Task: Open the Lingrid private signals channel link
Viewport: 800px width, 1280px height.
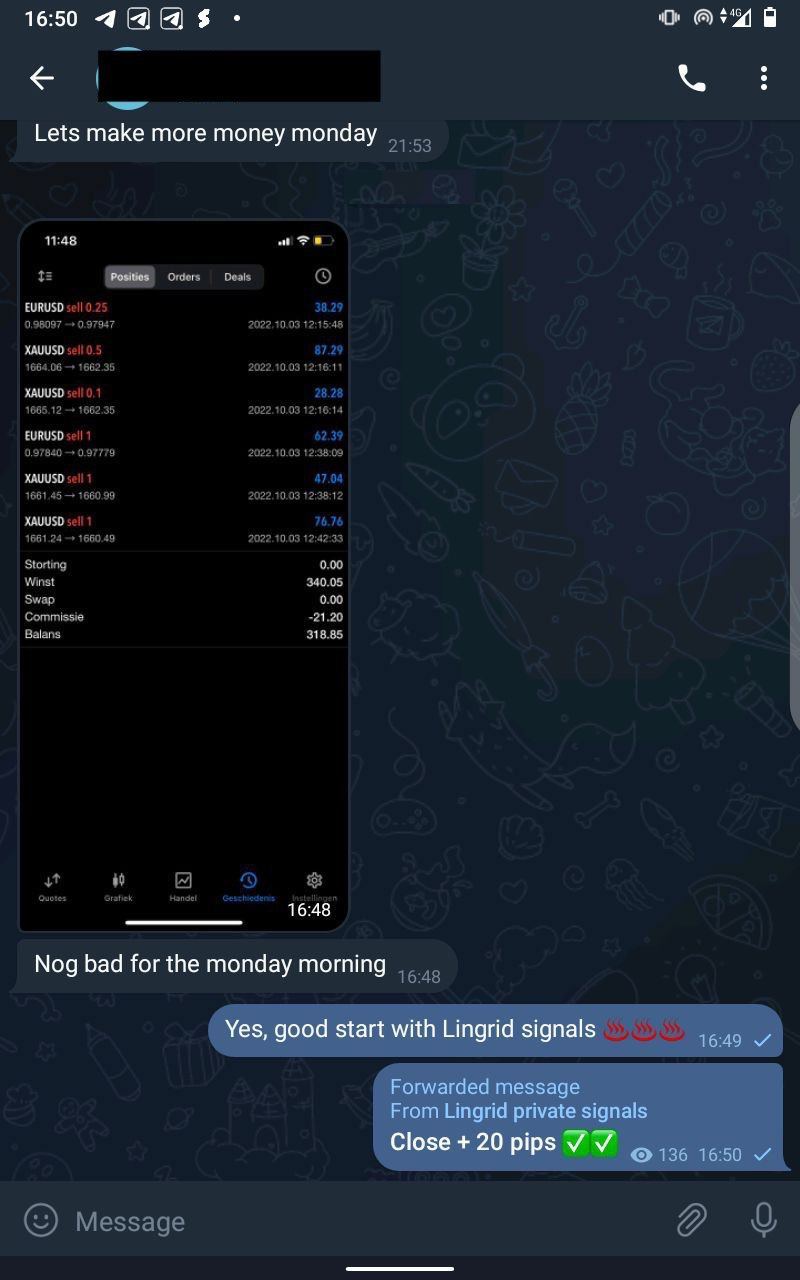Action: tap(545, 1111)
